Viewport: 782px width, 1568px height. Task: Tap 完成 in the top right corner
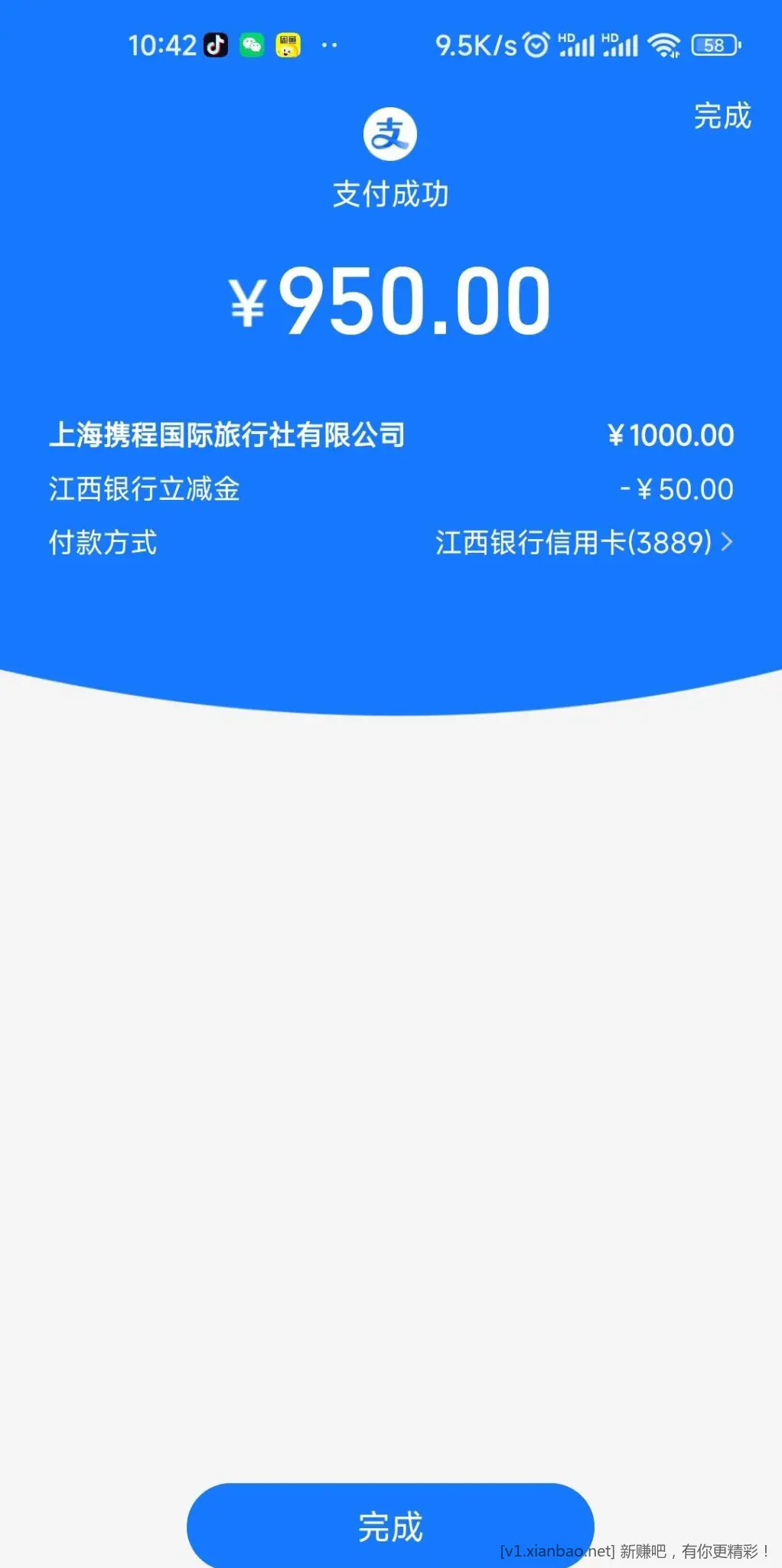[x=722, y=116]
